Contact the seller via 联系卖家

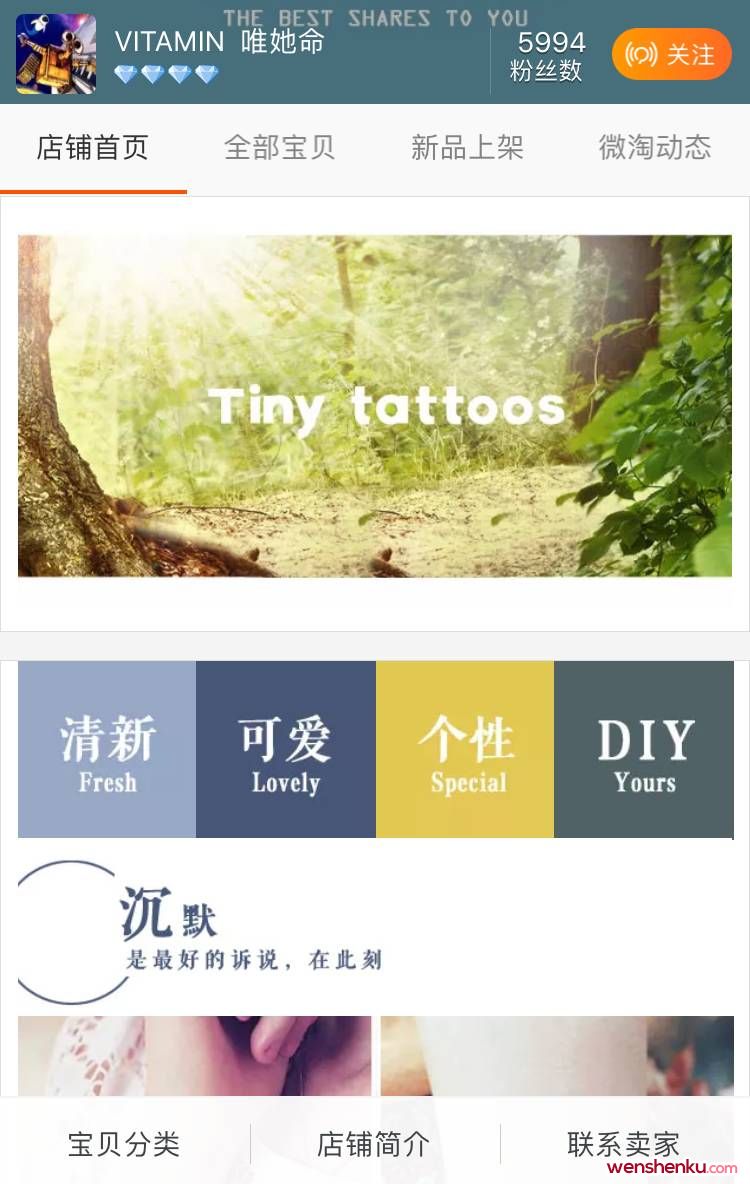tap(623, 1144)
